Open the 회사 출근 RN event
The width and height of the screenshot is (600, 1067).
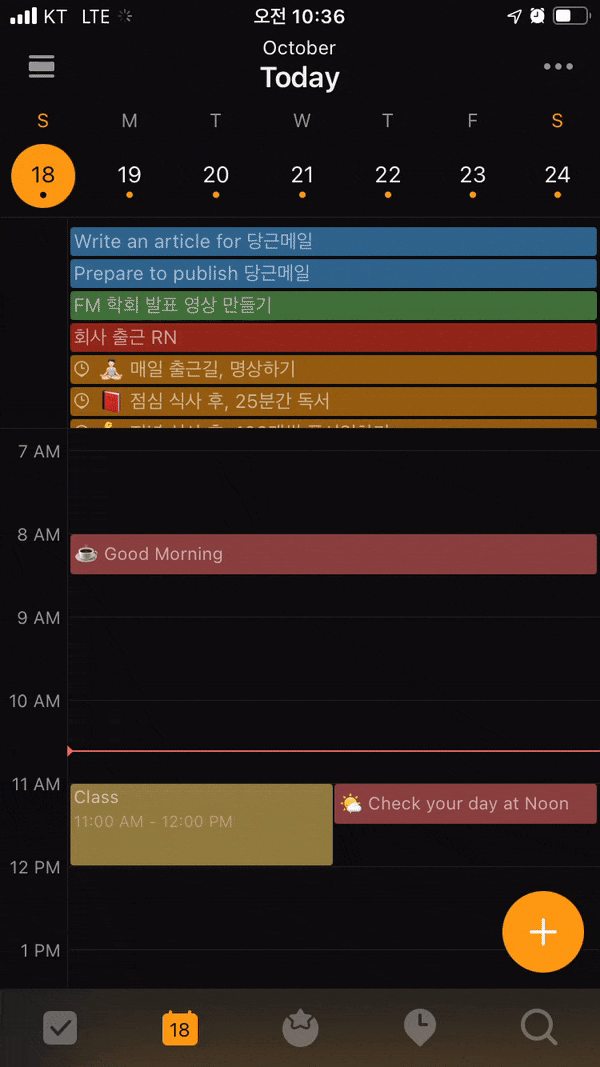pyautogui.click(x=333, y=337)
